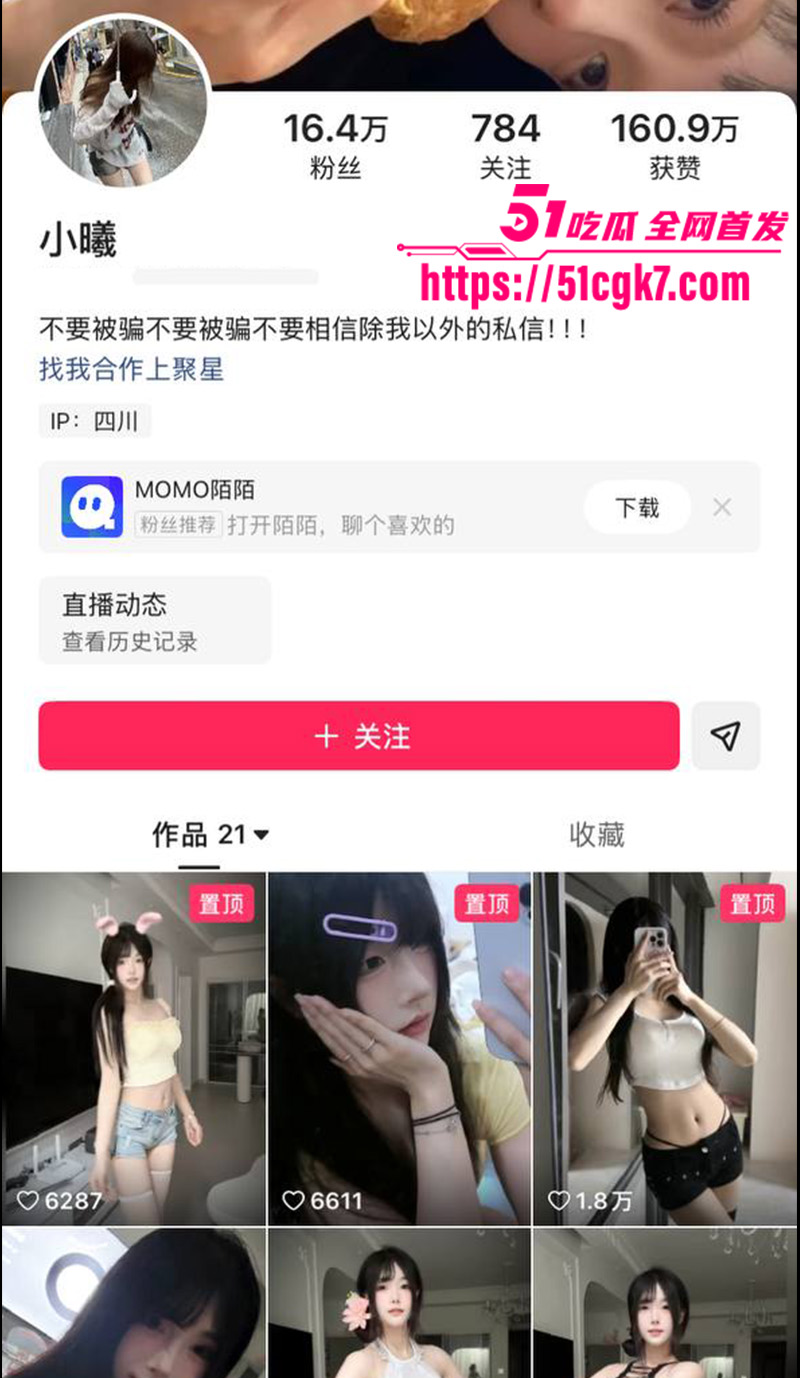
Task: Follow 小曦 with the red 关注 button
Action: click(358, 737)
